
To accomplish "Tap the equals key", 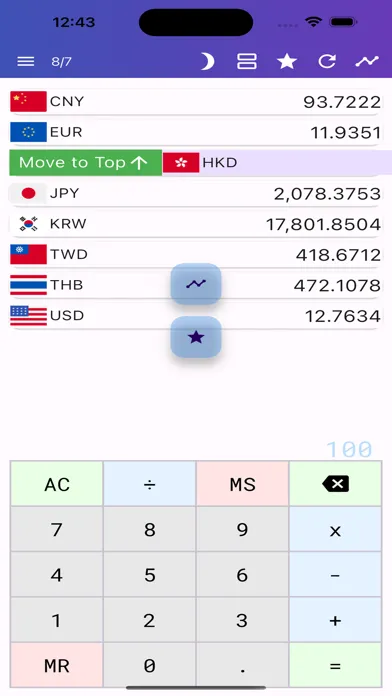I will [335, 665].
